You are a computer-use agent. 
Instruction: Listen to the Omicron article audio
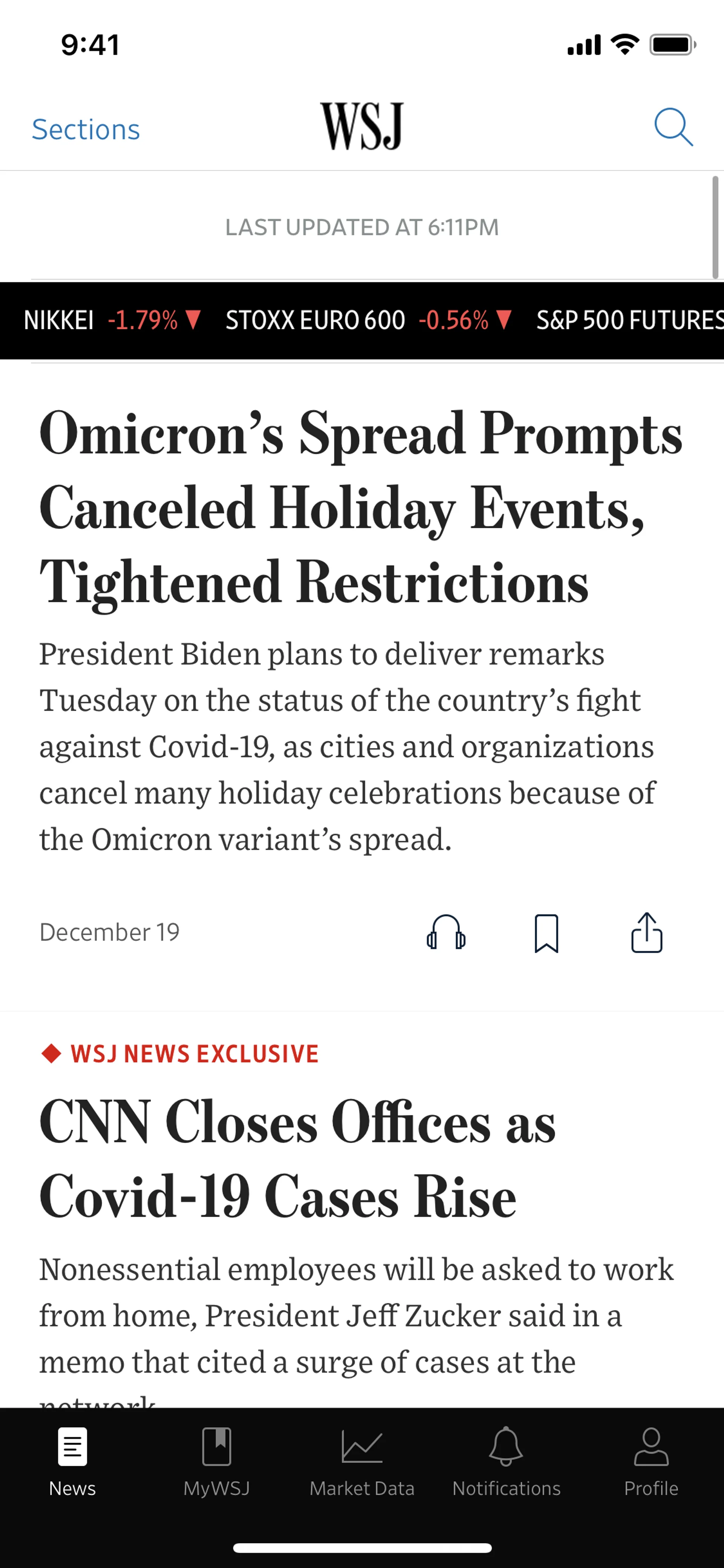[x=446, y=932]
